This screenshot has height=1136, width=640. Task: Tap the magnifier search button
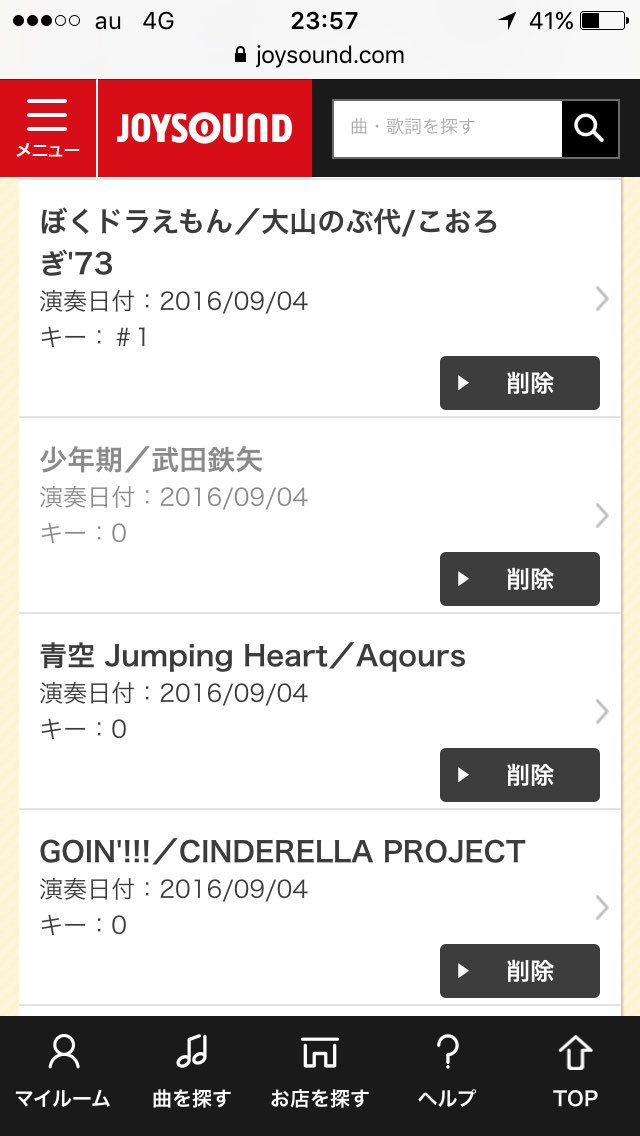click(x=590, y=128)
